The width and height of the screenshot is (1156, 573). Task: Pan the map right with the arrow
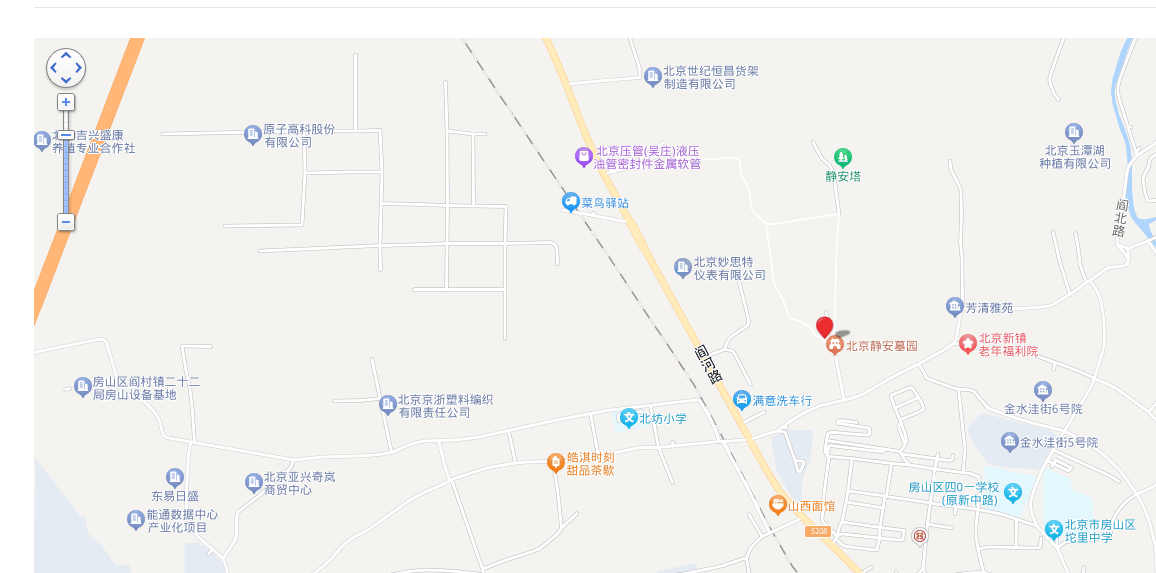point(78,68)
